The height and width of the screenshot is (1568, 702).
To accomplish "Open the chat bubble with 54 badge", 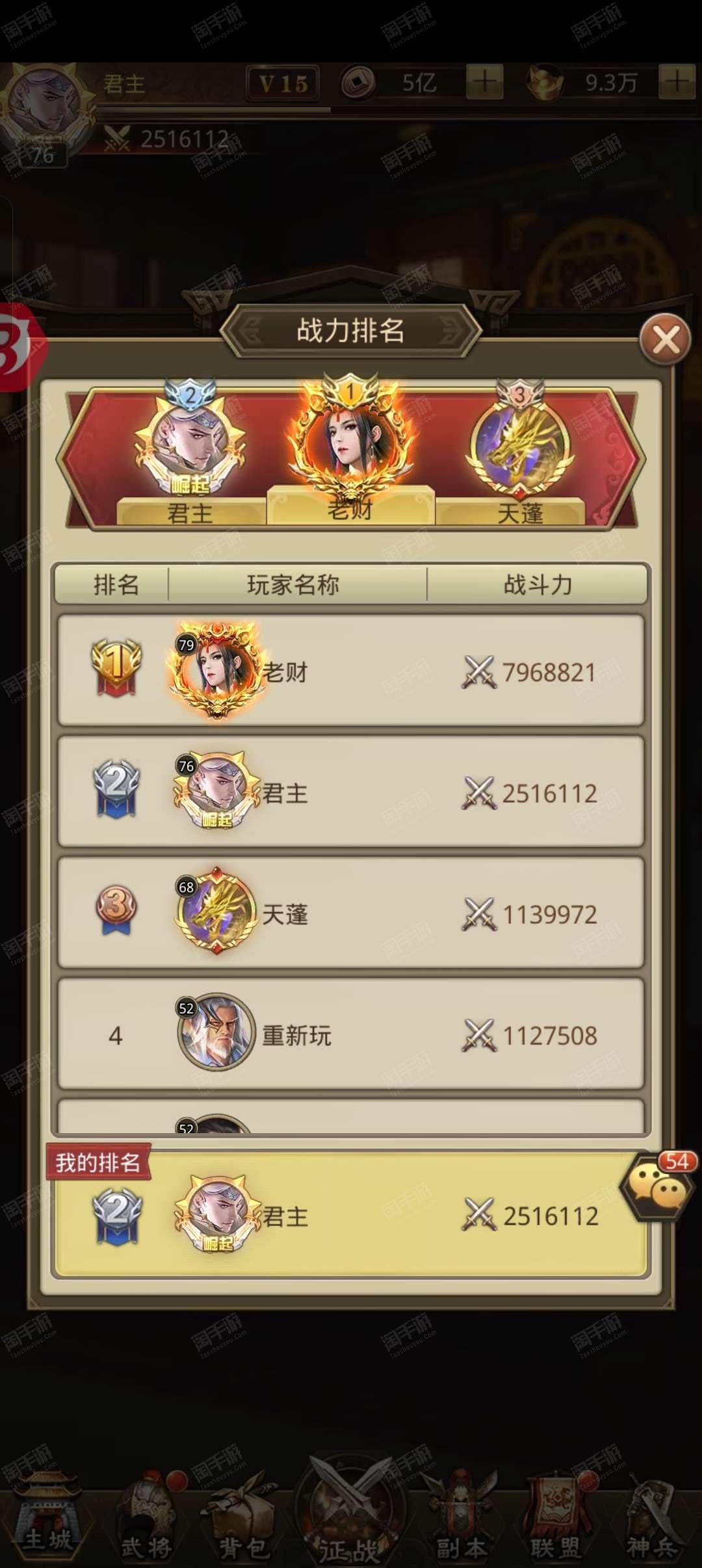I will 658,1188.
